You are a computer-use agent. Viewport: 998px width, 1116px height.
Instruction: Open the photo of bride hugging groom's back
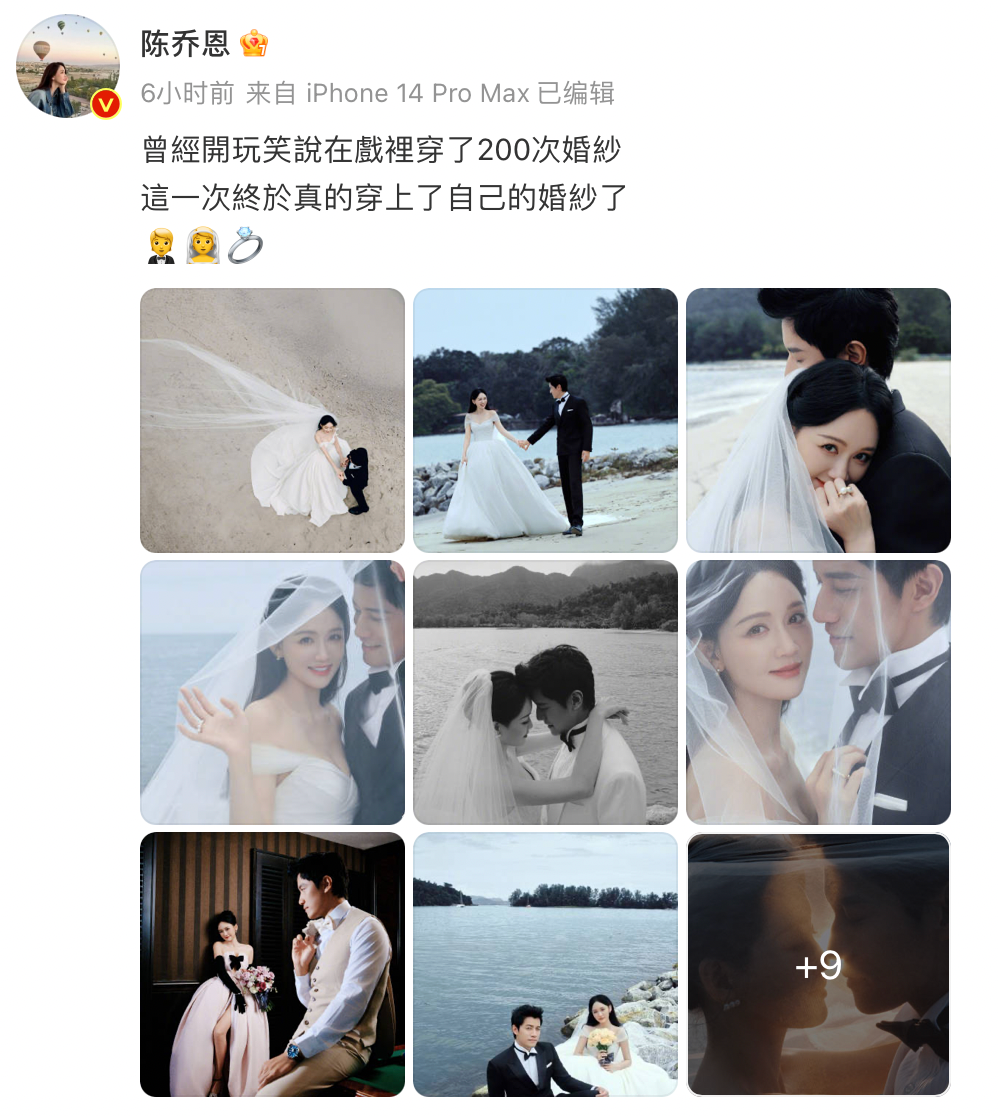point(818,420)
